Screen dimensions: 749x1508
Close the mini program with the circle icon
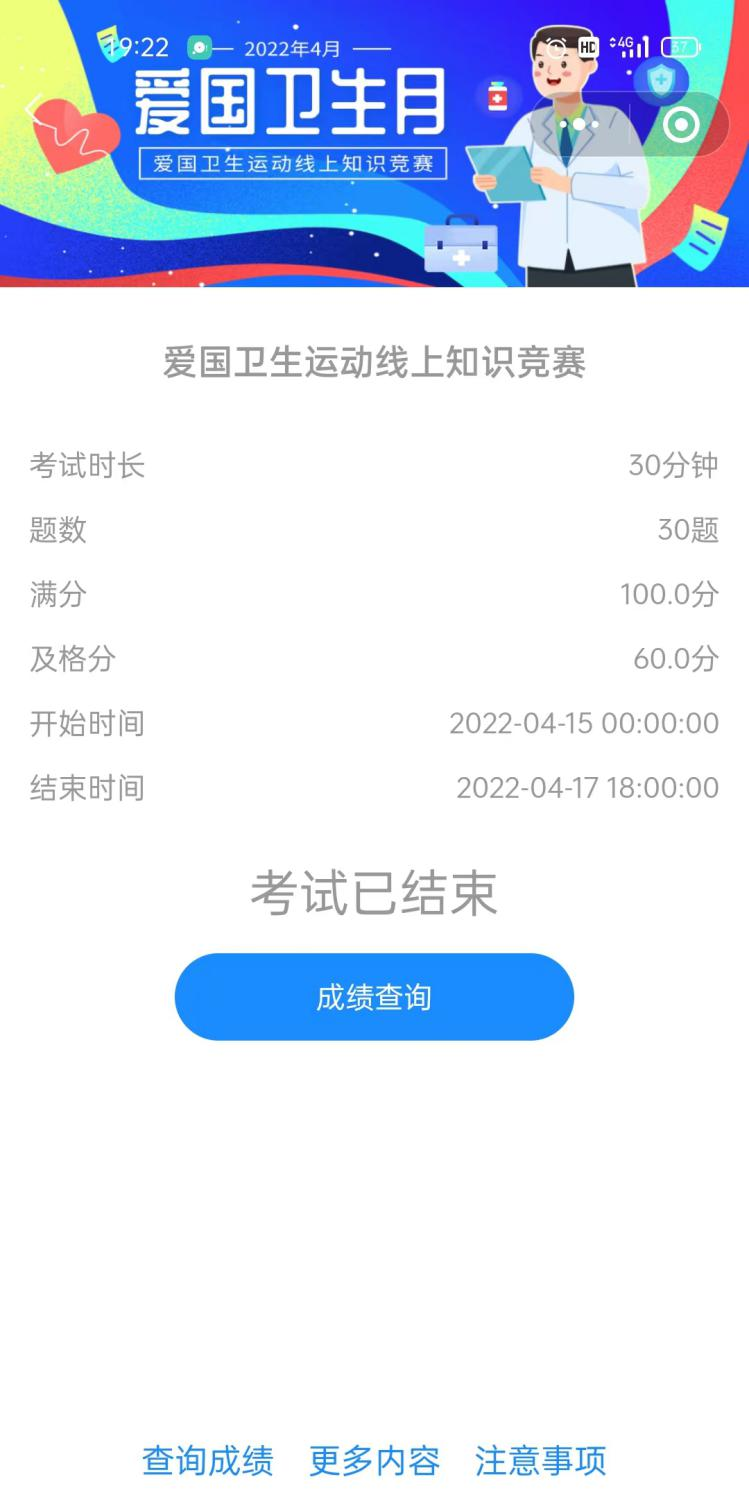point(682,125)
